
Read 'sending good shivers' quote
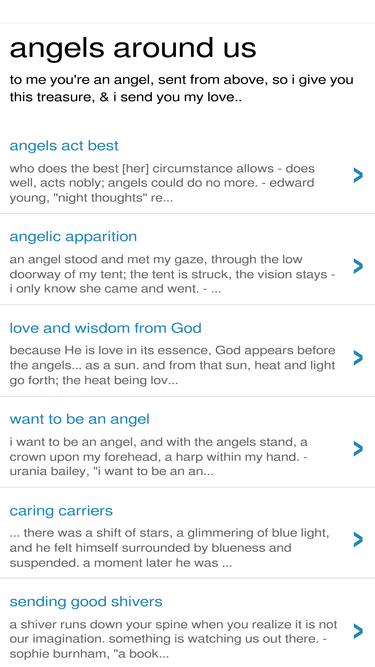coord(188,623)
